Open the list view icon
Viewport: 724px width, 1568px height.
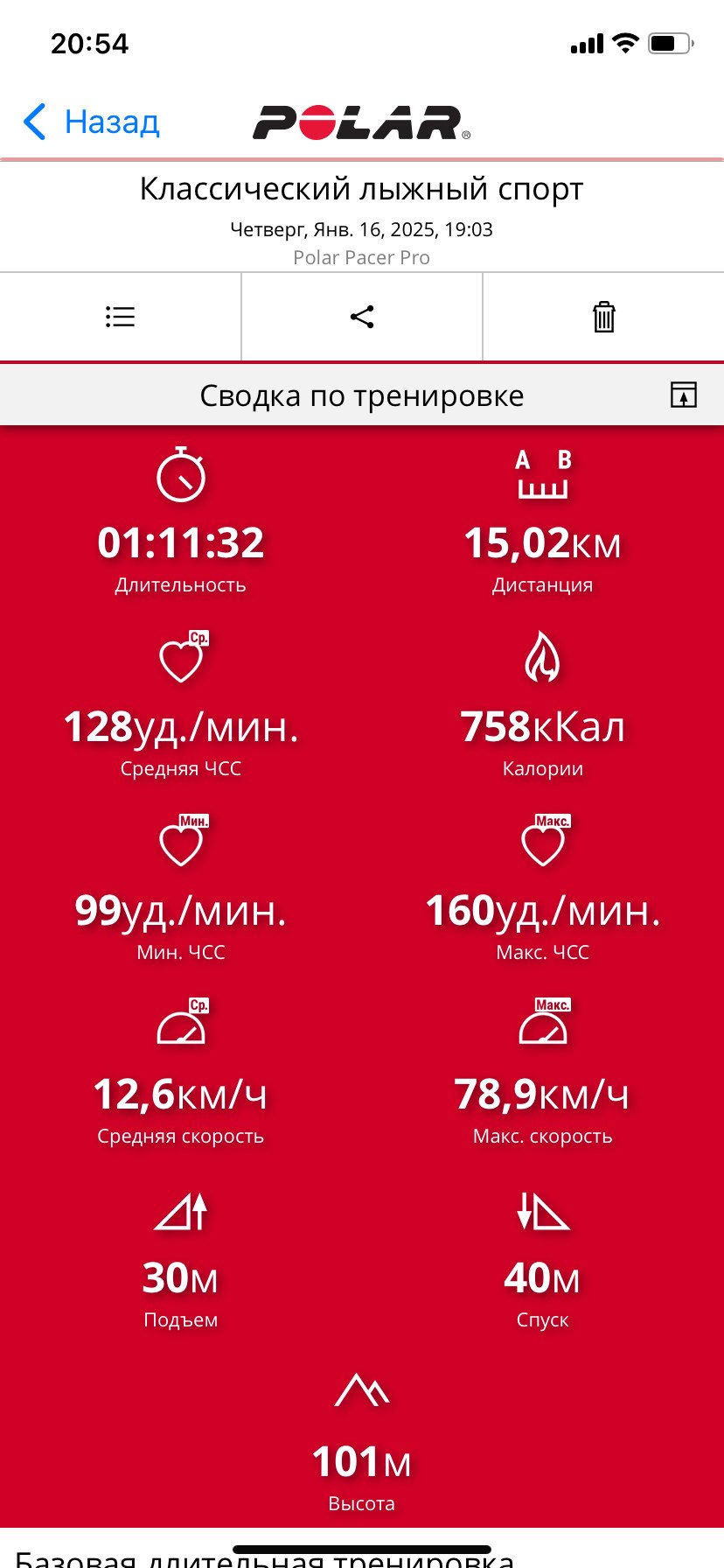[120, 317]
